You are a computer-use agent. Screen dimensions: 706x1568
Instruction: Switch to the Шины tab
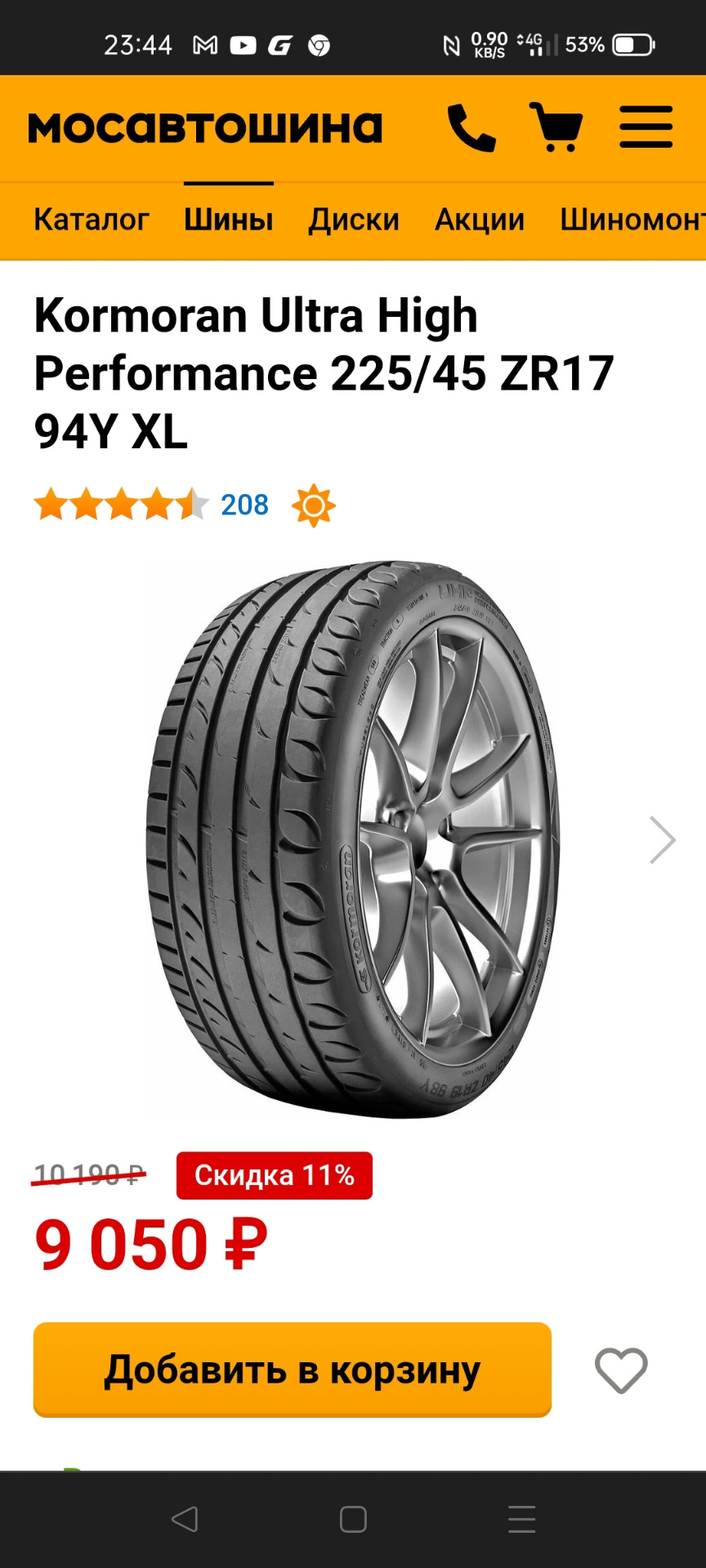tap(228, 220)
